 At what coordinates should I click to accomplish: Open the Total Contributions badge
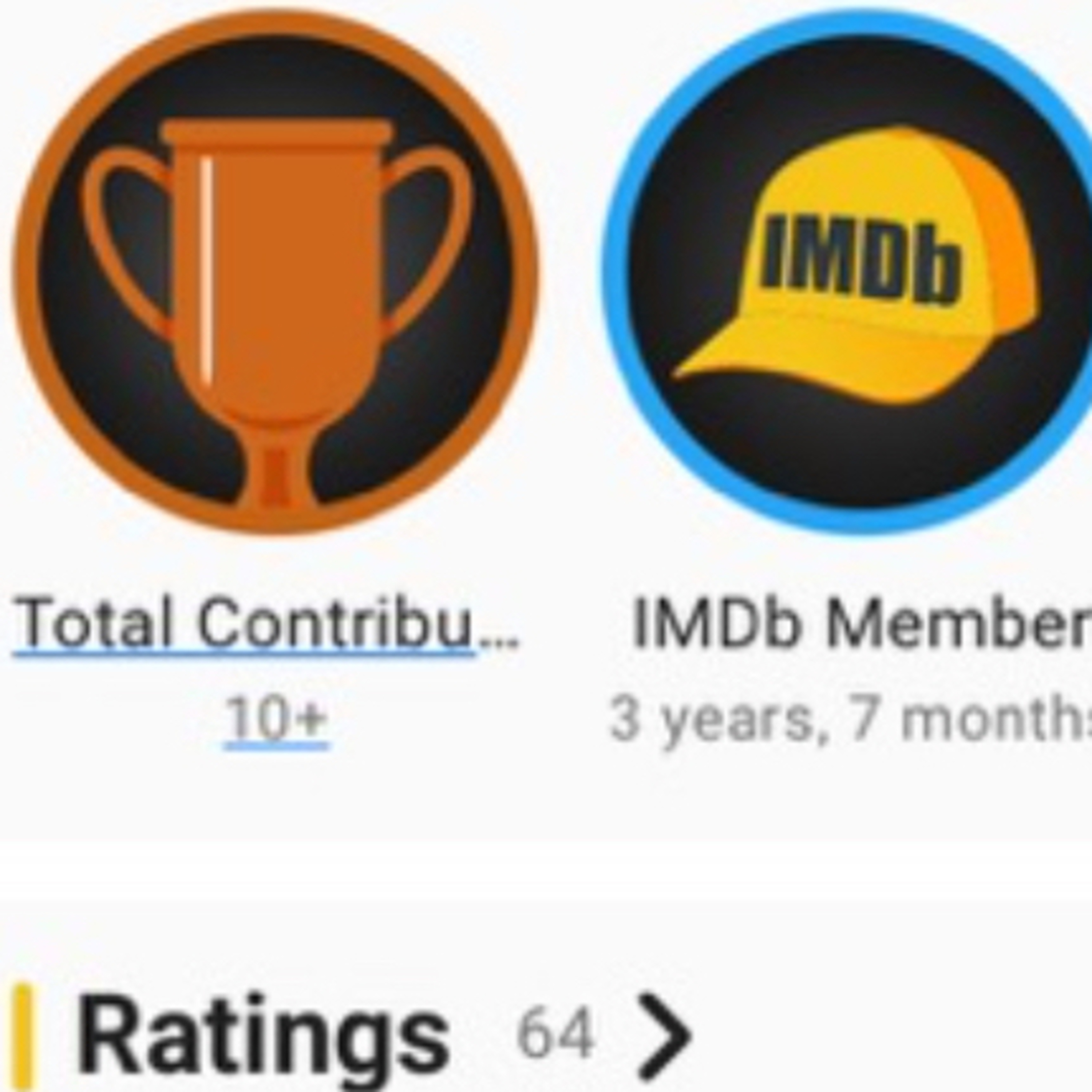pyautogui.click(x=275, y=271)
